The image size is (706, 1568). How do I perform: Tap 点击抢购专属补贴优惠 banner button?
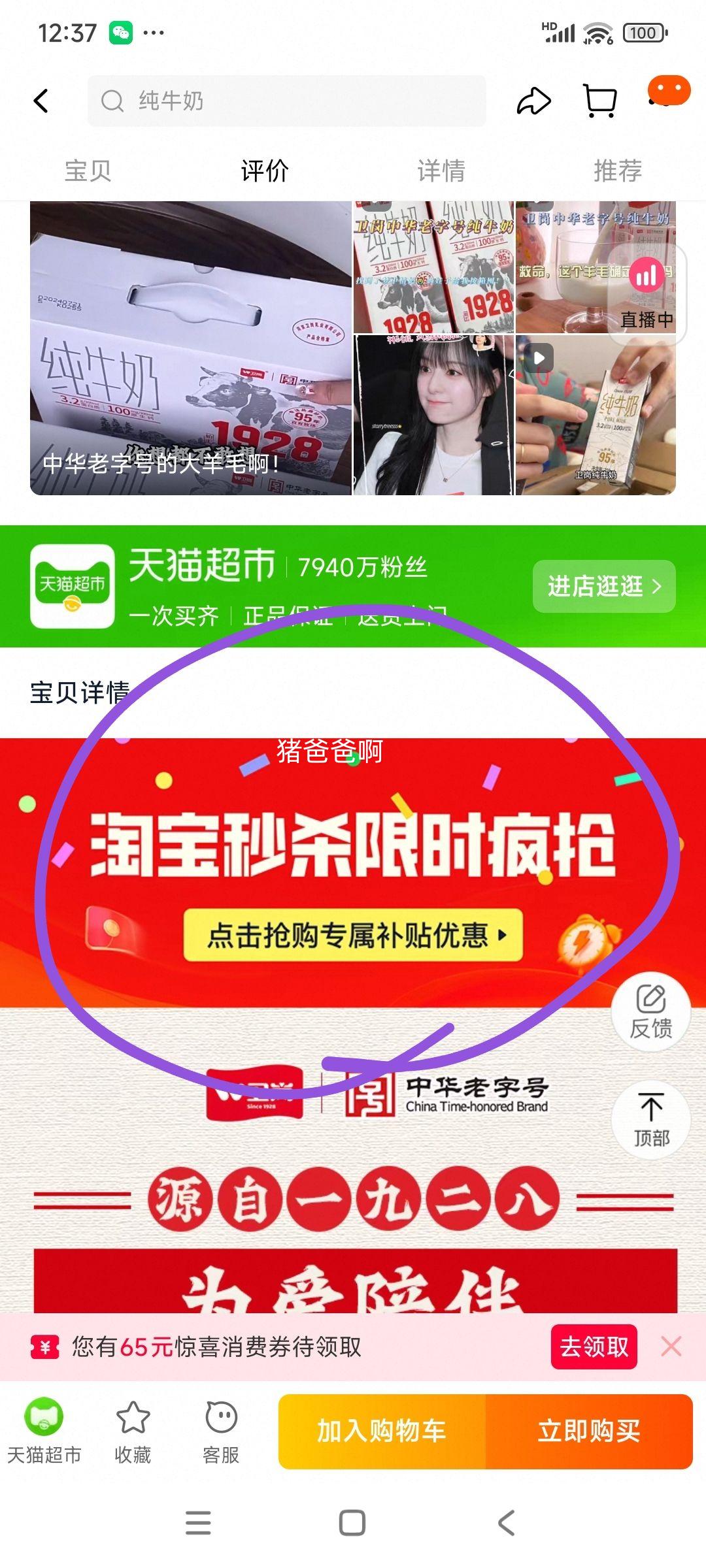click(353, 935)
